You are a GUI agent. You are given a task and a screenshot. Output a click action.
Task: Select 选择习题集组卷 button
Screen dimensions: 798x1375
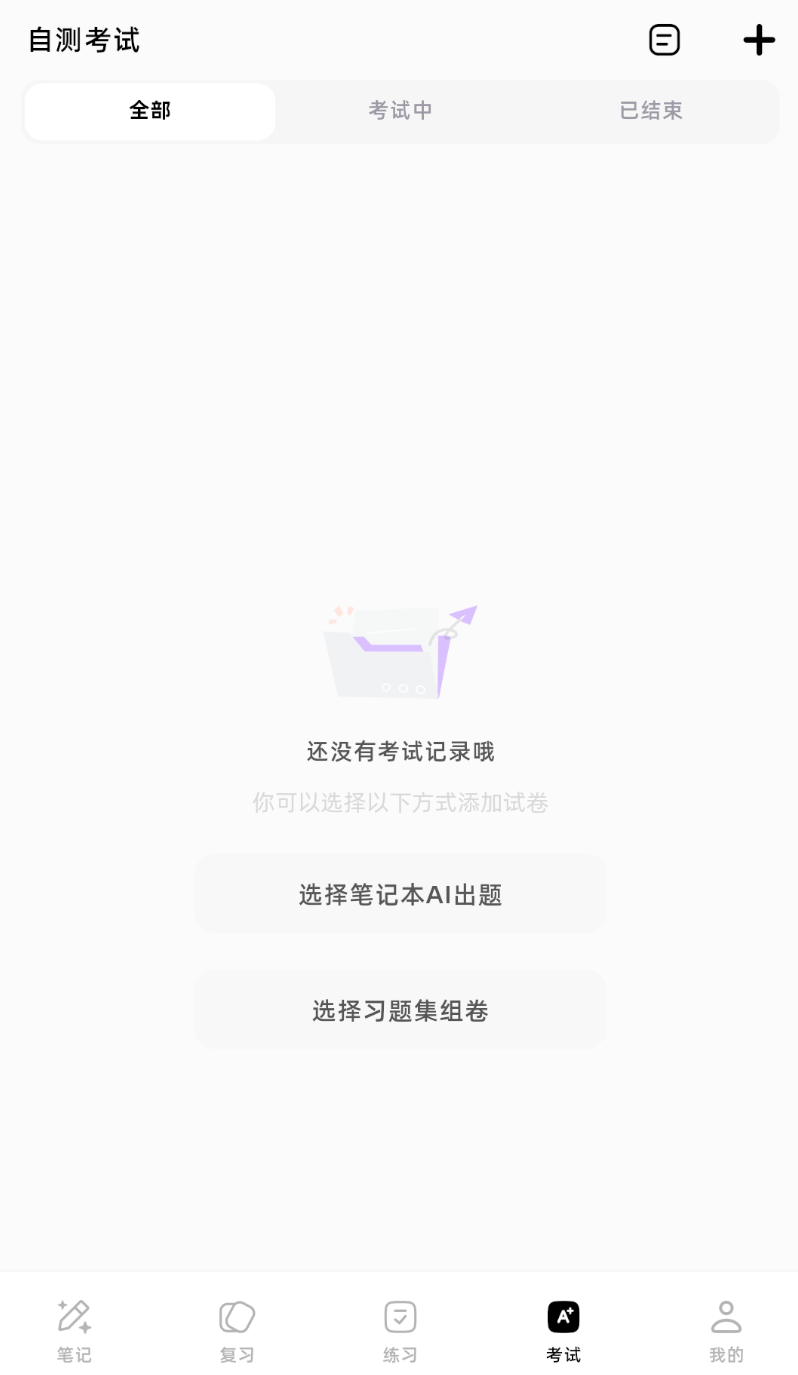[x=400, y=1010]
